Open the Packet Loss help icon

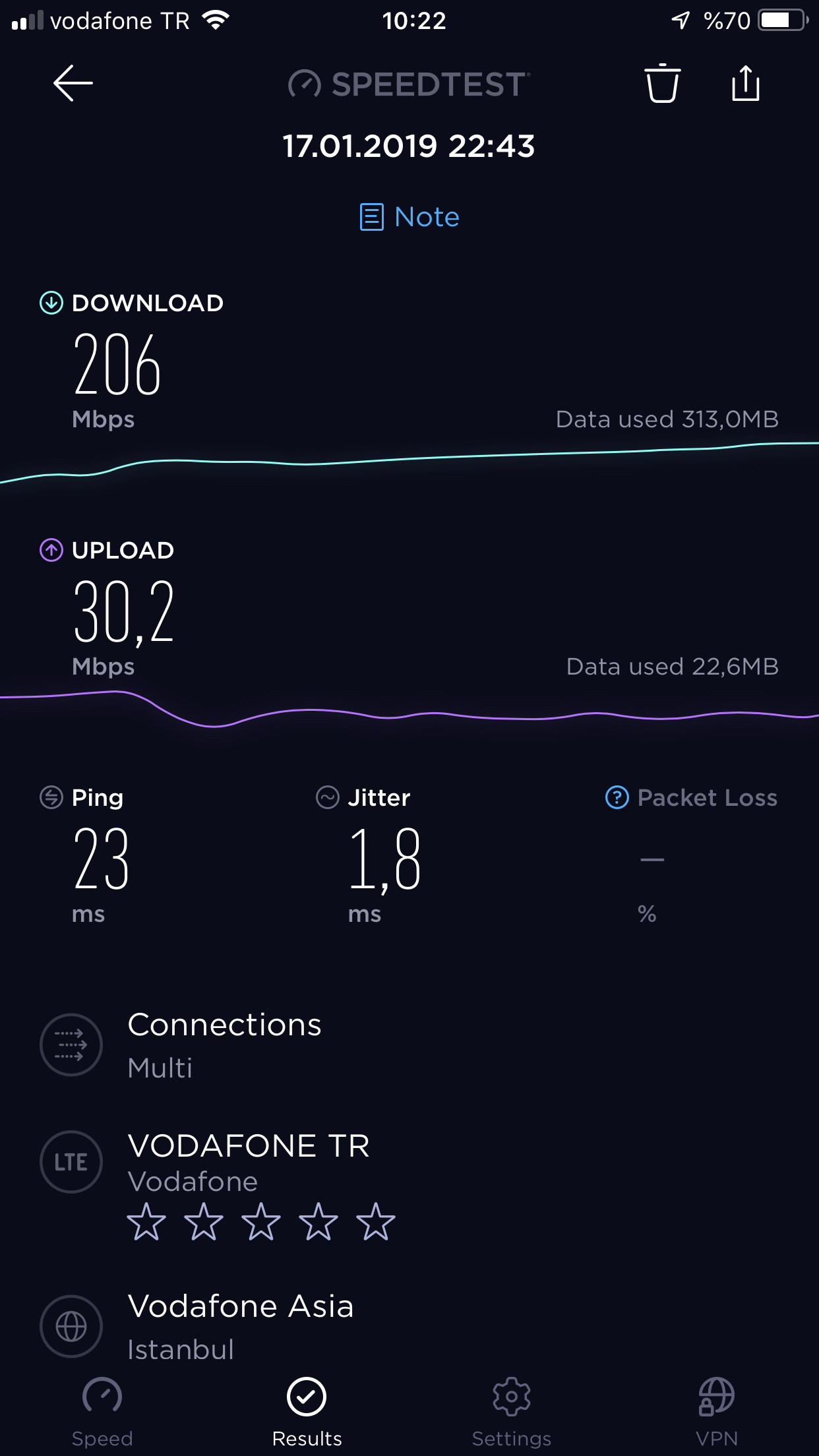pyautogui.click(x=617, y=797)
